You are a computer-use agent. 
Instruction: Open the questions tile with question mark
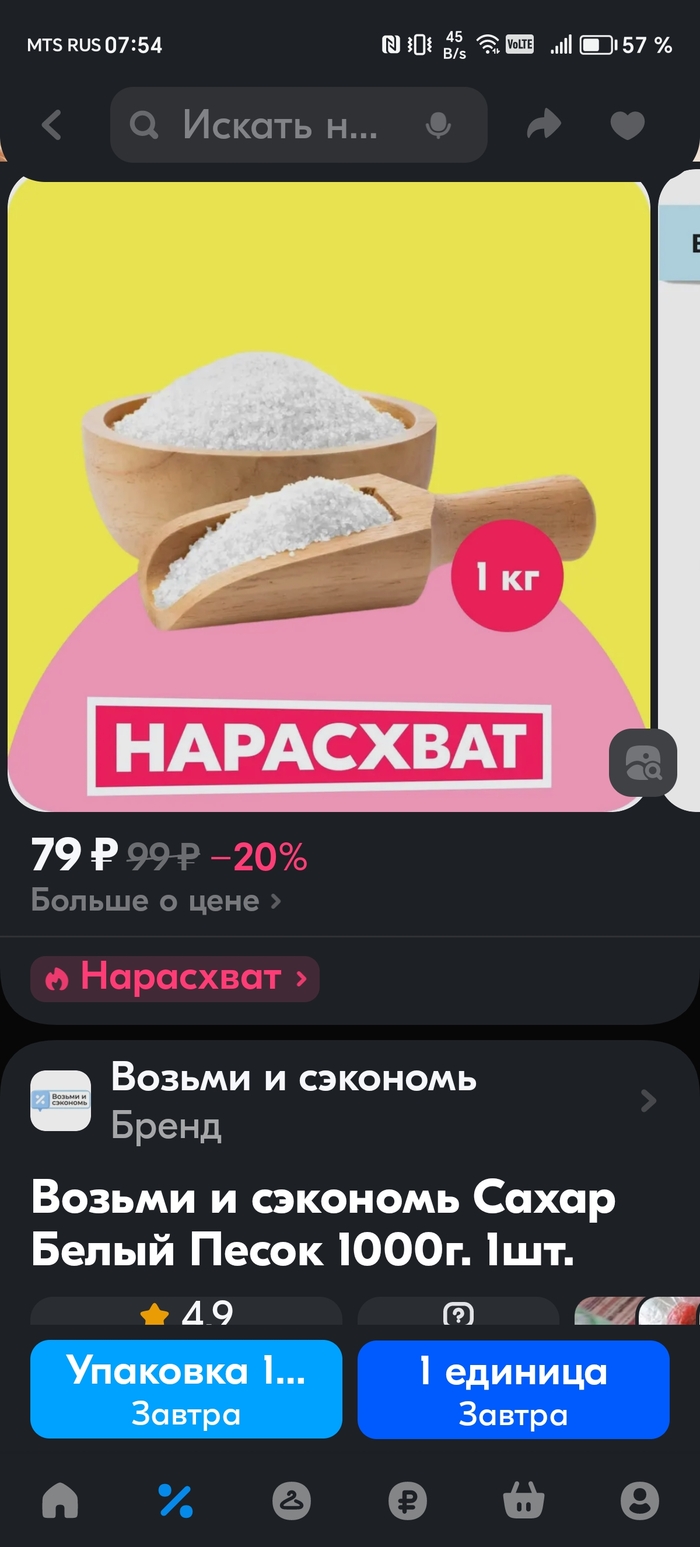tap(457, 1312)
